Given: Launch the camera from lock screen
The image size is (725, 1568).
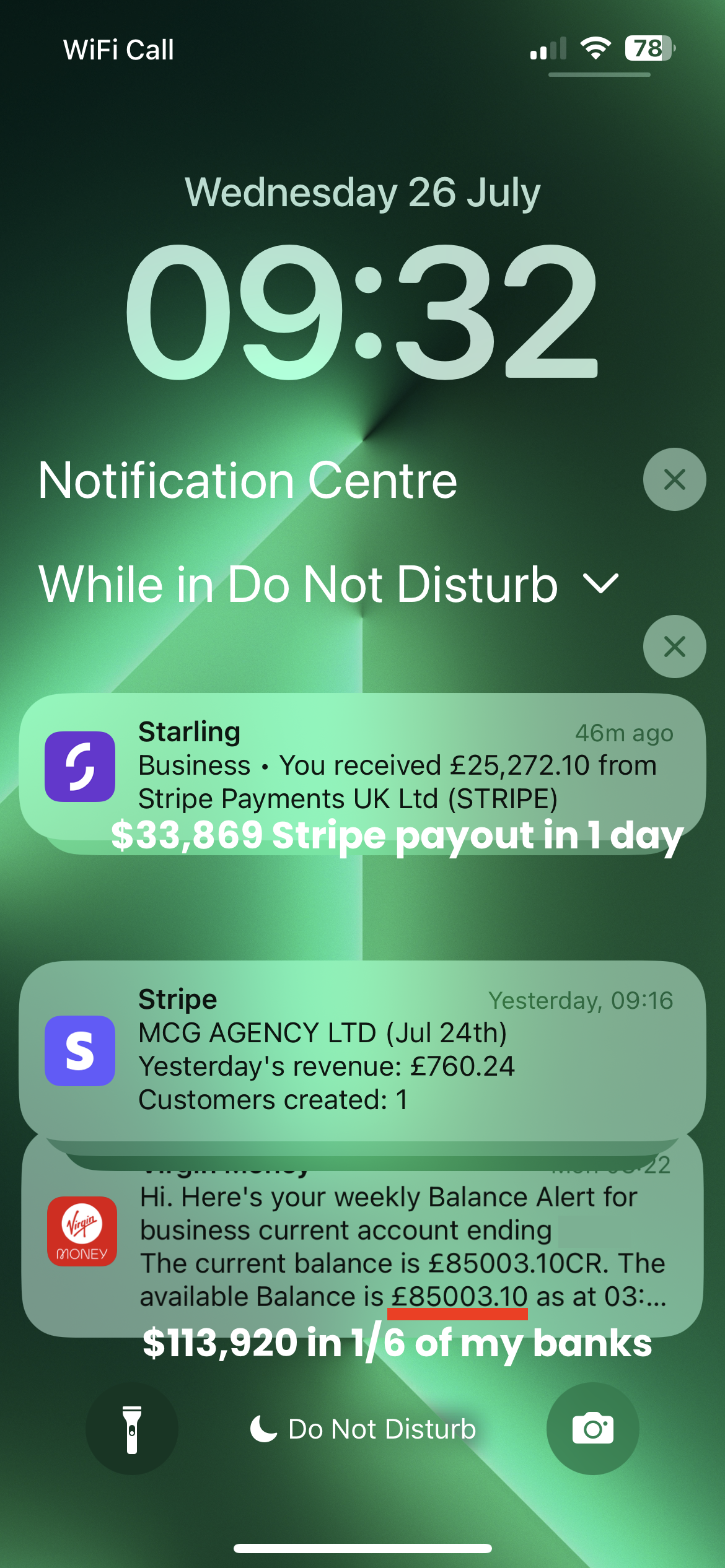Looking at the screenshot, I should tap(592, 1429).
